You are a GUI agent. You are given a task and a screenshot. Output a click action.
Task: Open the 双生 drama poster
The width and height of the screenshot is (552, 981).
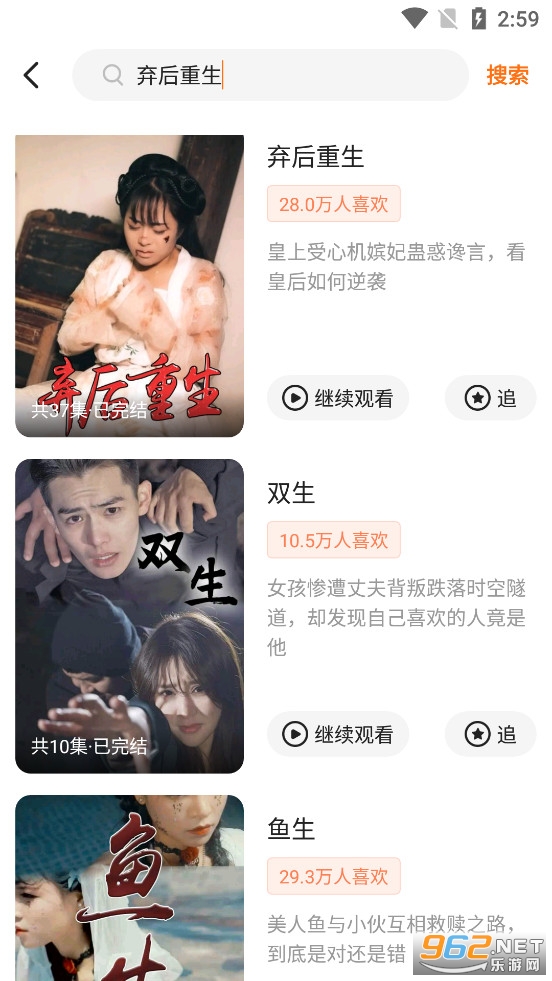[130, 616]
